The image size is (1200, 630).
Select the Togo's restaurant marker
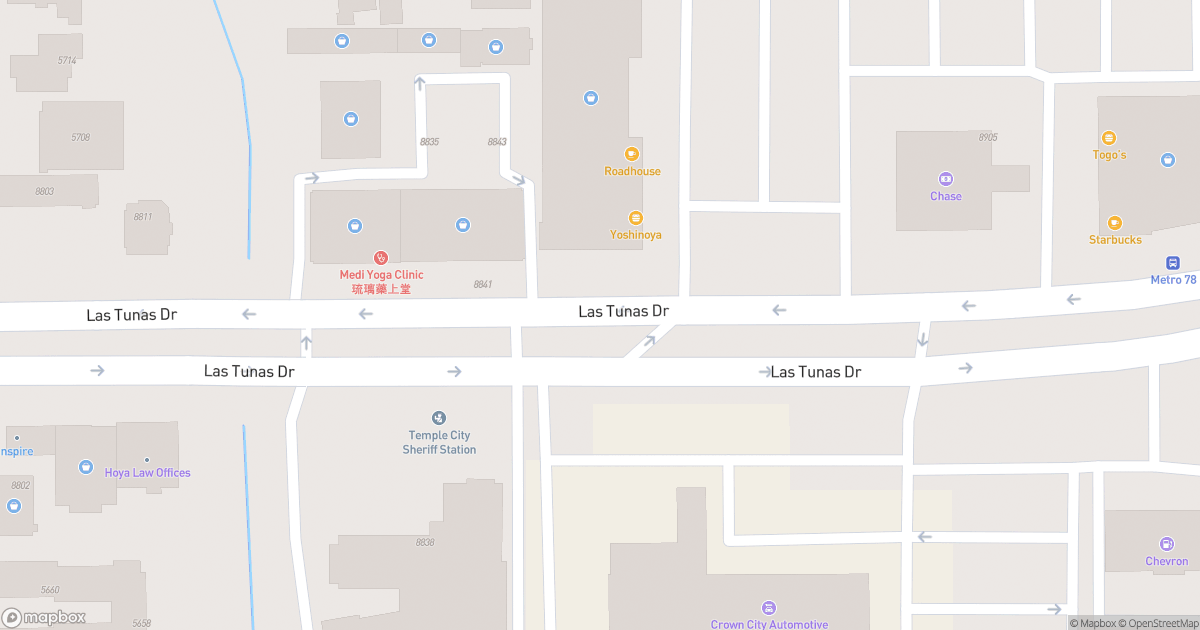point(1108,138)
